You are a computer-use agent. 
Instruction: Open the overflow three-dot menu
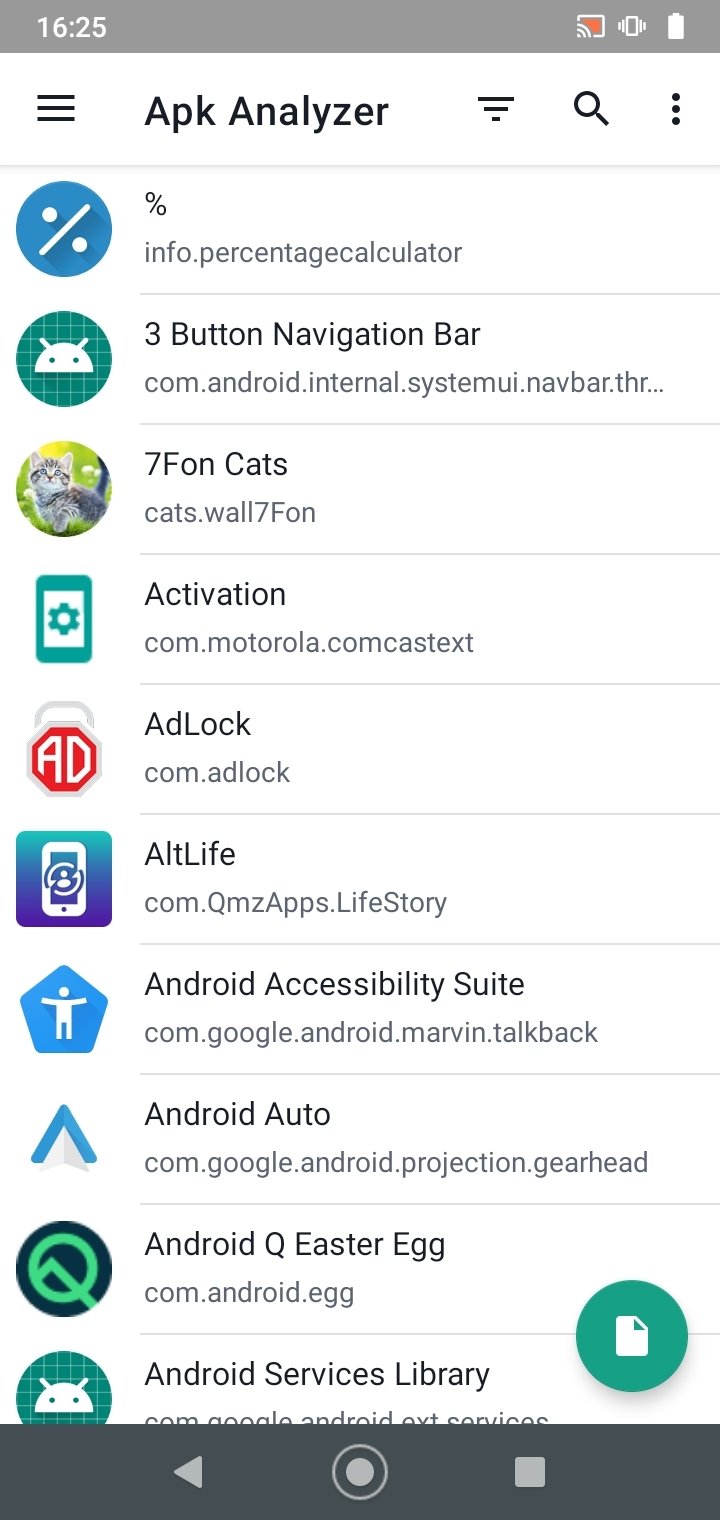pyautogui.click(x=676, y=108)
